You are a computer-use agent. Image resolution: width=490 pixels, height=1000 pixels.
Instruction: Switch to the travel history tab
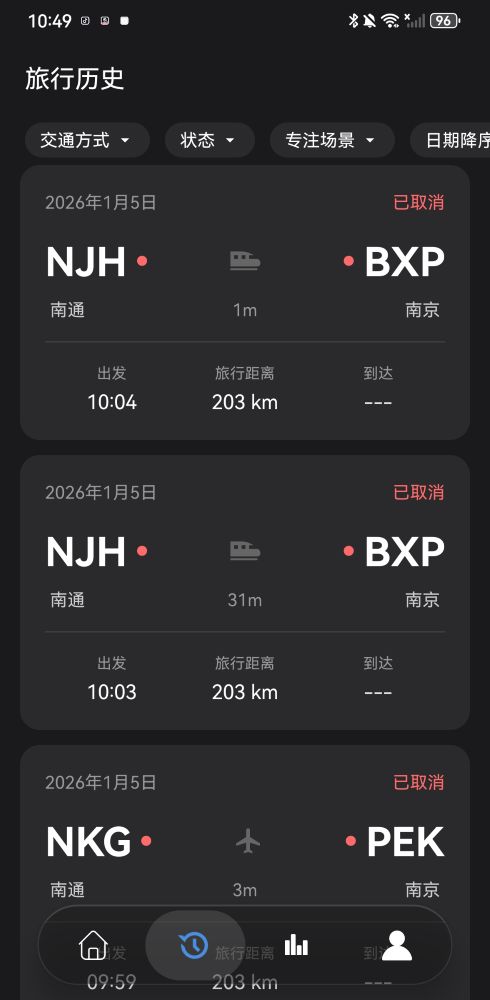(195, 945)
